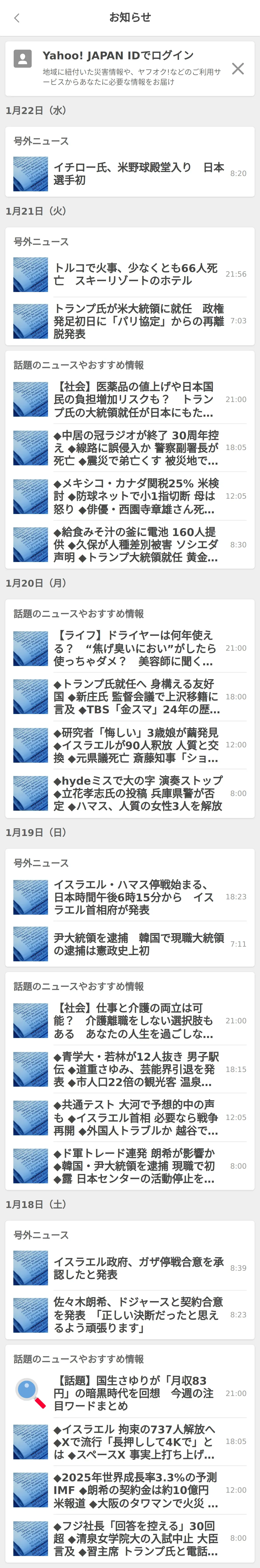260x1568 pixels.
Task: Open the フジ社長「回答を控える」 news digest
Action: (x=130, y=1538)
